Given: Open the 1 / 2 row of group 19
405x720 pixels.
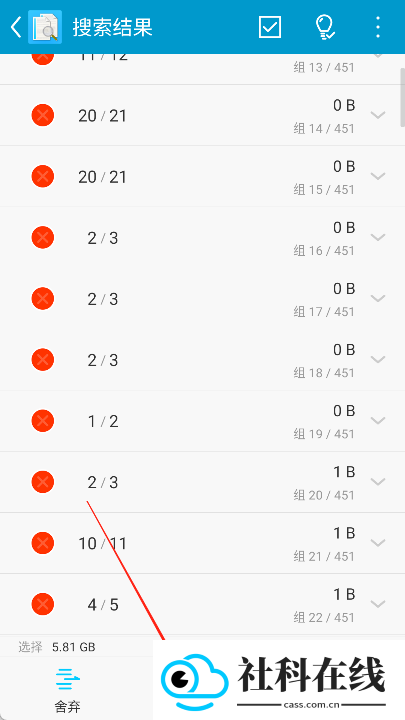Looking at the screenshot, I should point(202,421).
